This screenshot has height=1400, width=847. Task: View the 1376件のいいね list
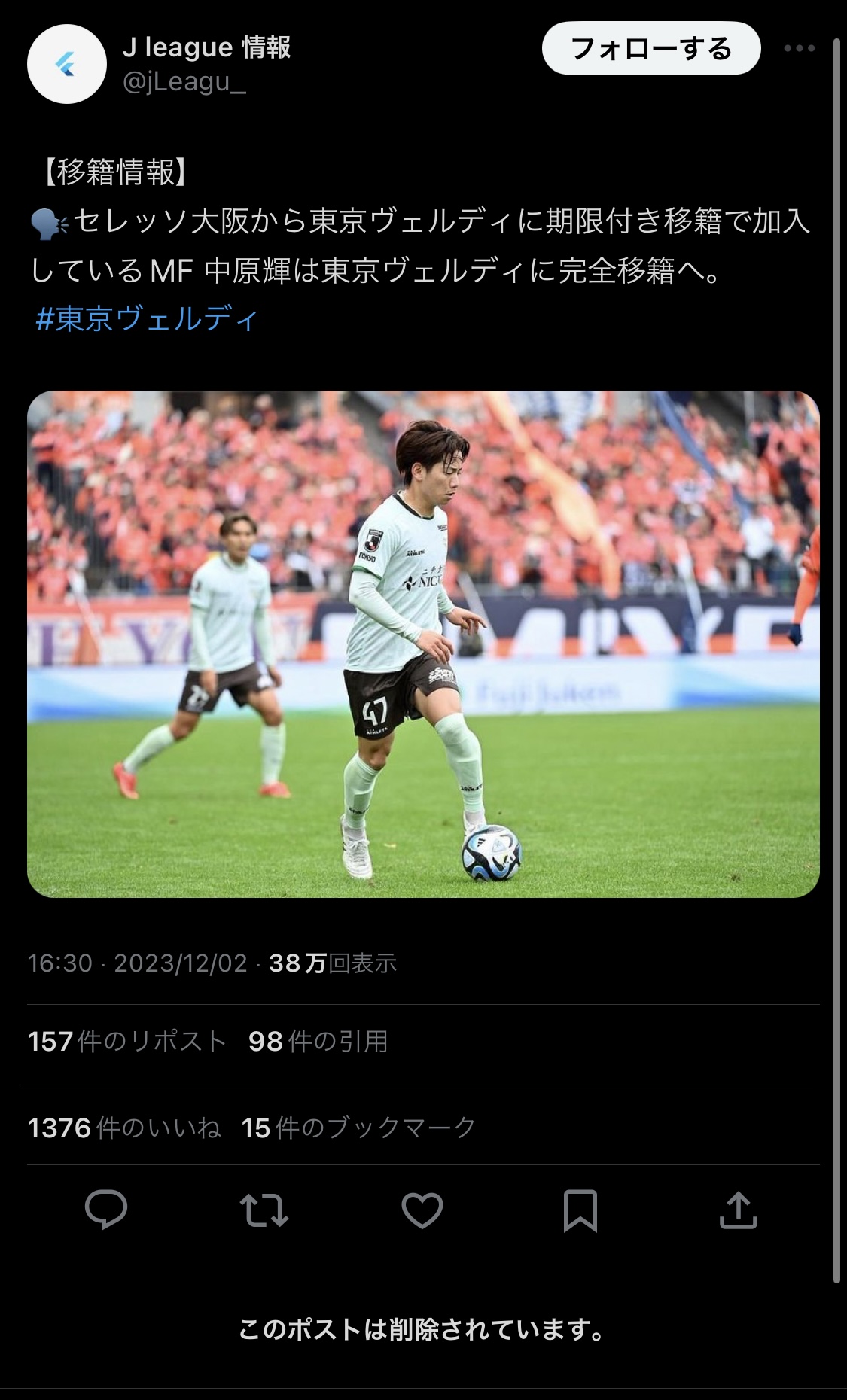tap(124, 1127)
